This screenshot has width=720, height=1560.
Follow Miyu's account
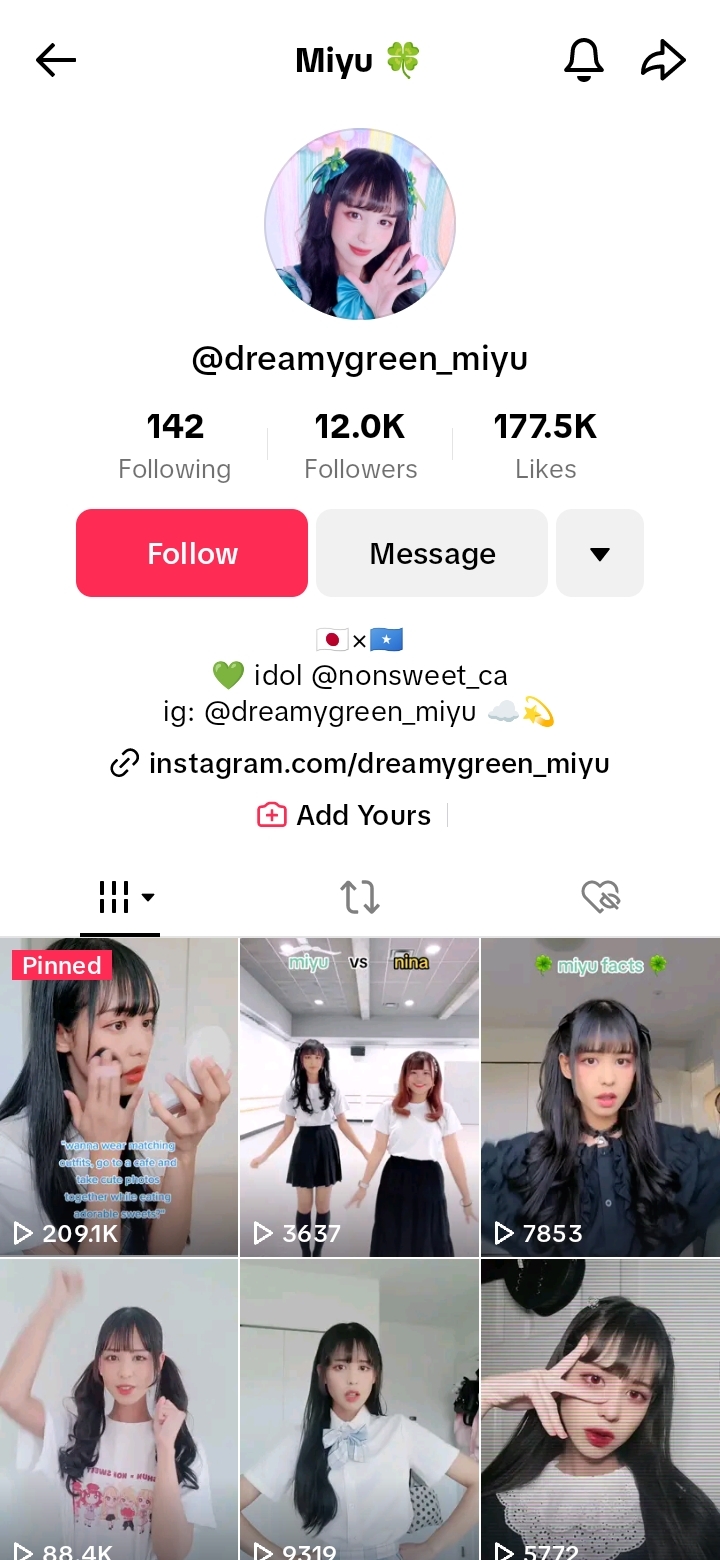coord(192,553)
